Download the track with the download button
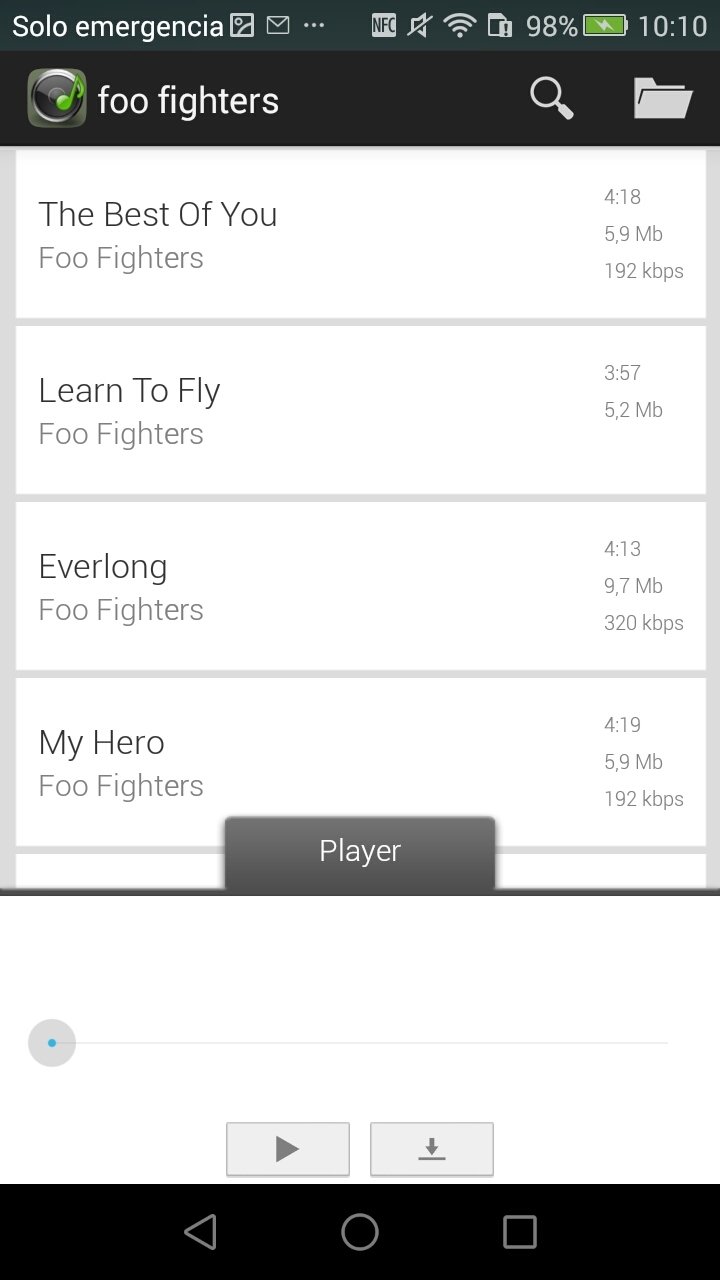720x1280 pixels. coord(432,1149)
